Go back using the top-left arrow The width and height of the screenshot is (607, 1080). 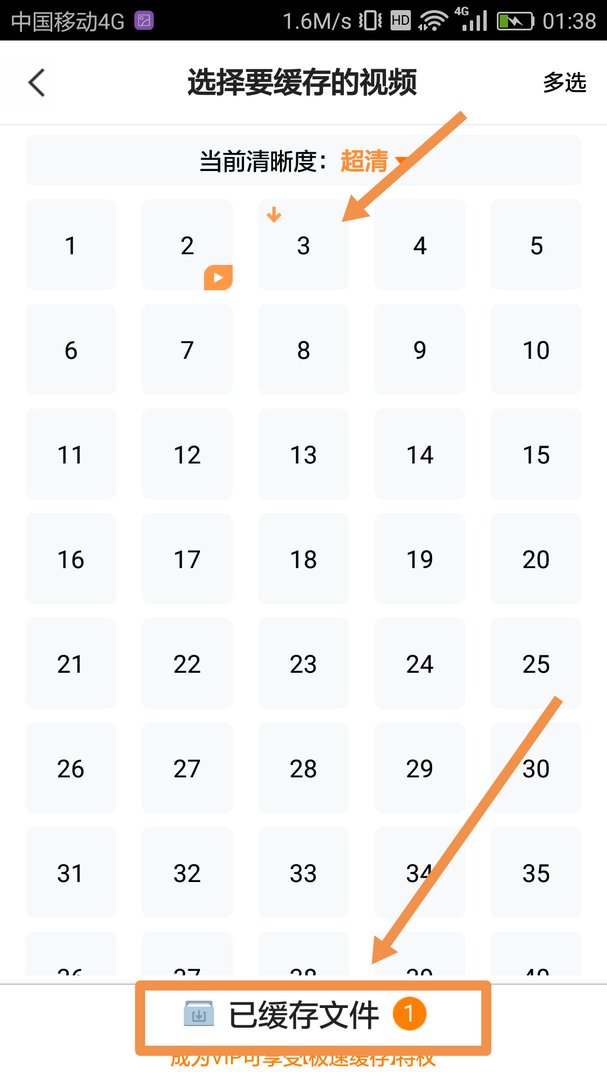pyautogui.click(x=37, y=83)
